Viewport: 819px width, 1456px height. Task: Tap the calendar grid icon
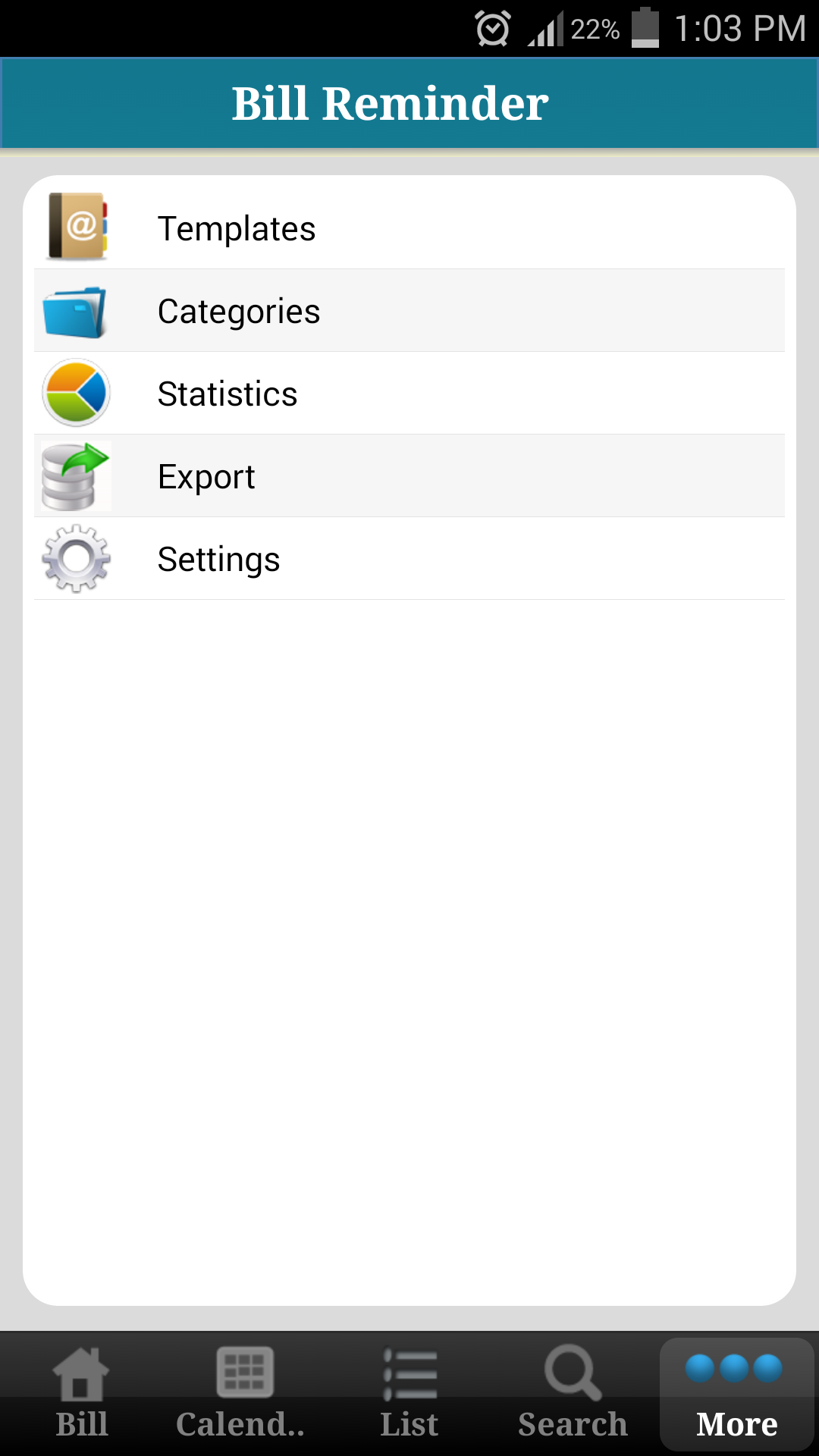coord(245,1371)
